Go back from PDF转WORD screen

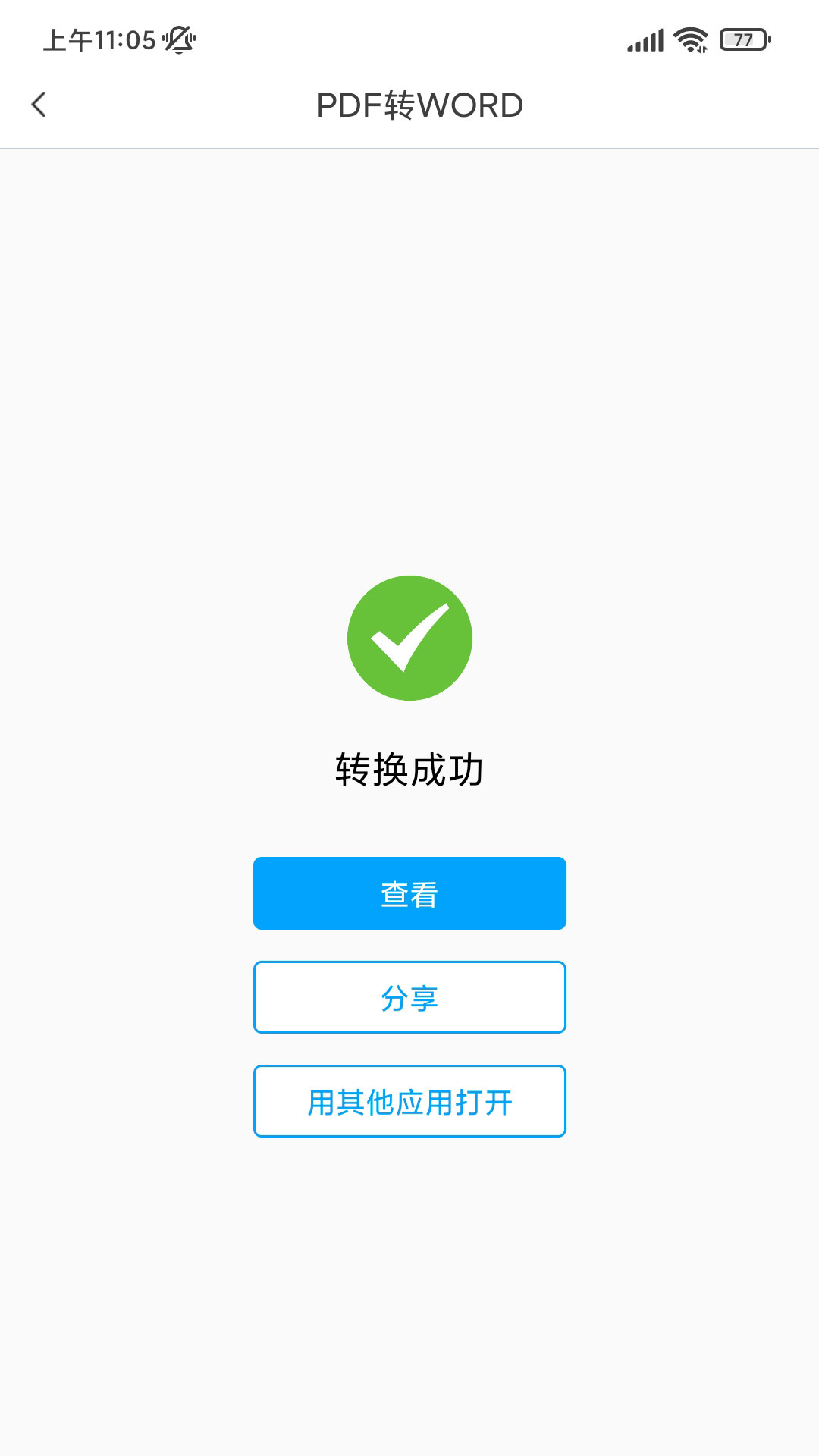coord(39,105)
